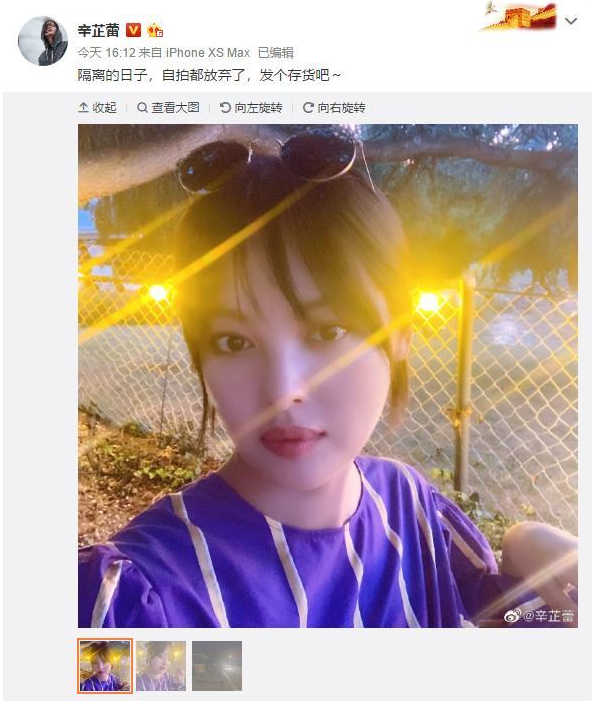This screenshot has width=604, height=705.
Task: Select the first photo thumbnail
Action: coord(105,666)
